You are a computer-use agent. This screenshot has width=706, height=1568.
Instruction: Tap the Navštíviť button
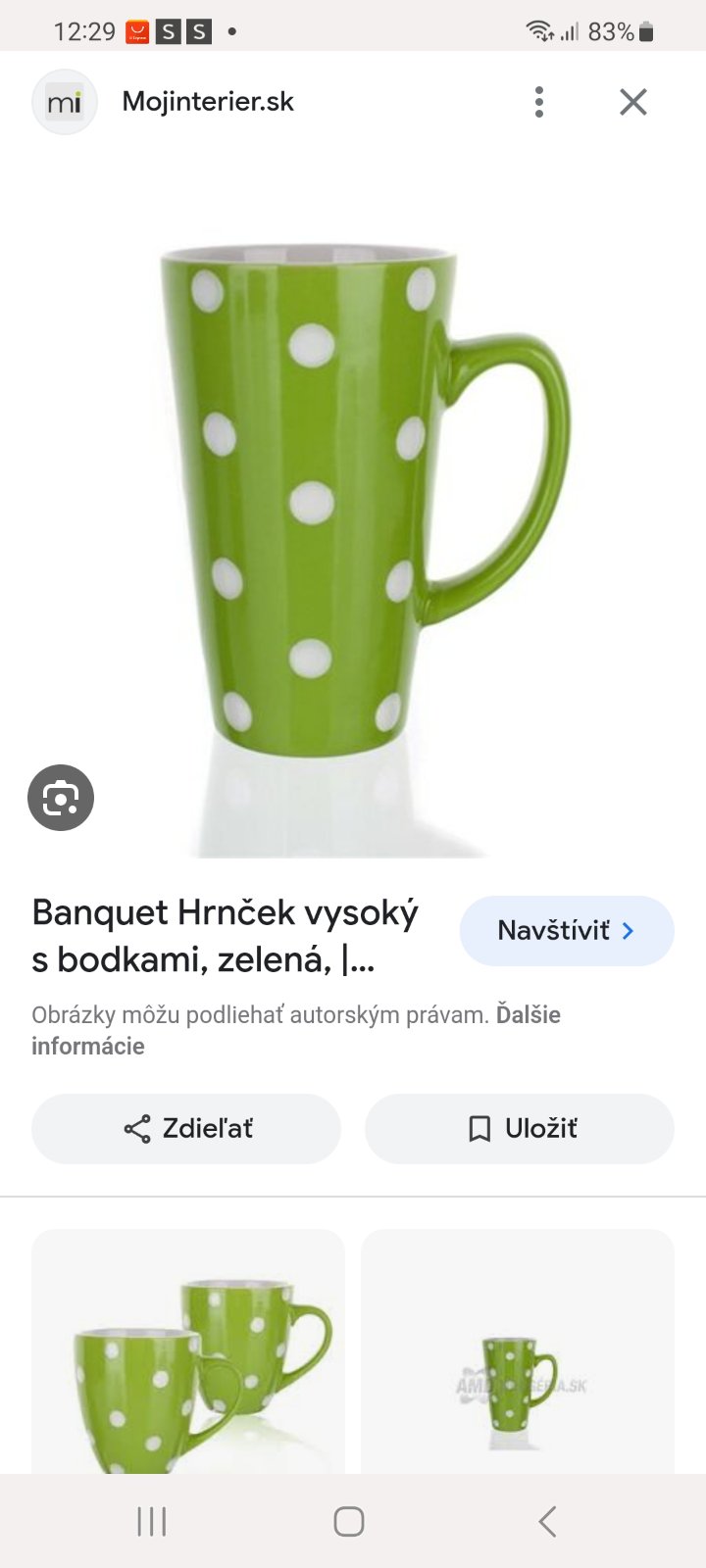(x=566, y=930)
